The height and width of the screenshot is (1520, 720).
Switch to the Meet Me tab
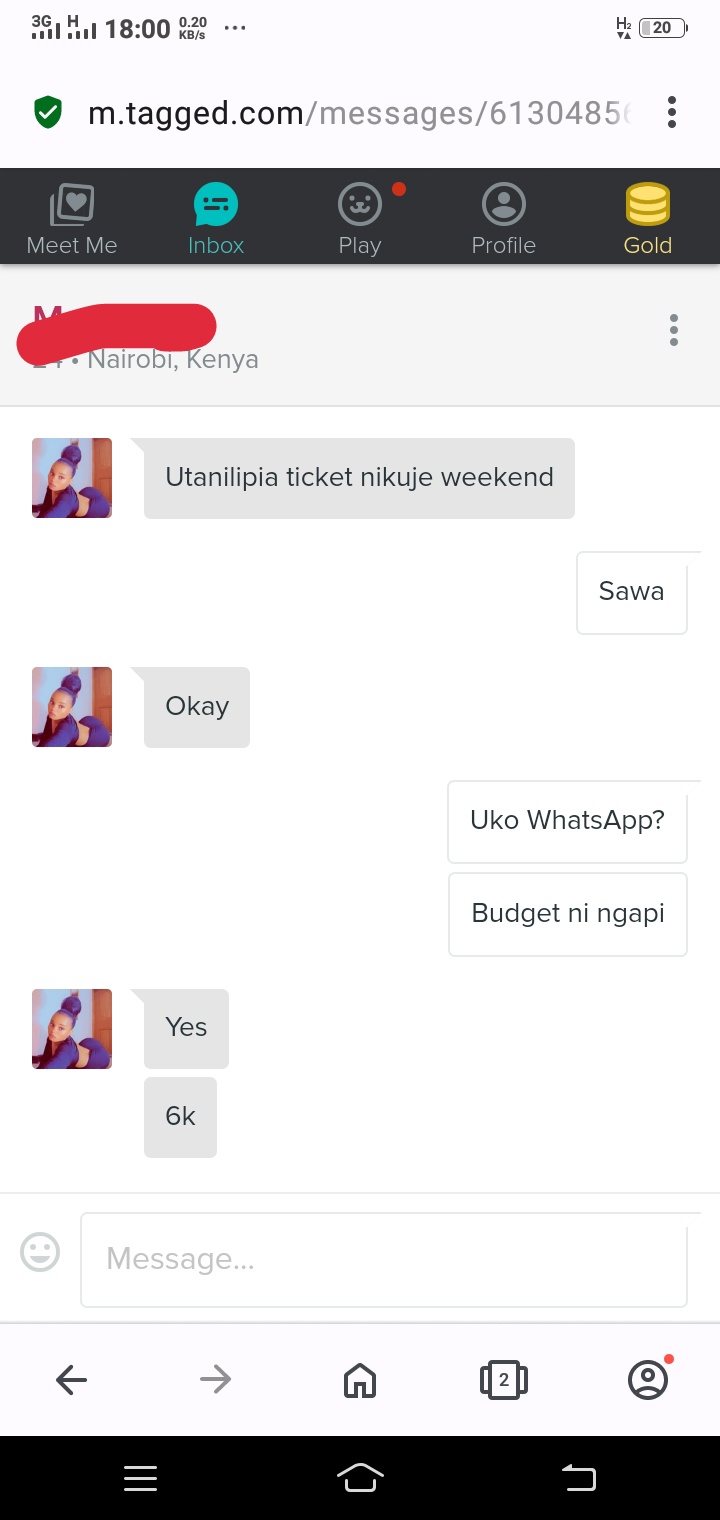pos(72,219)
